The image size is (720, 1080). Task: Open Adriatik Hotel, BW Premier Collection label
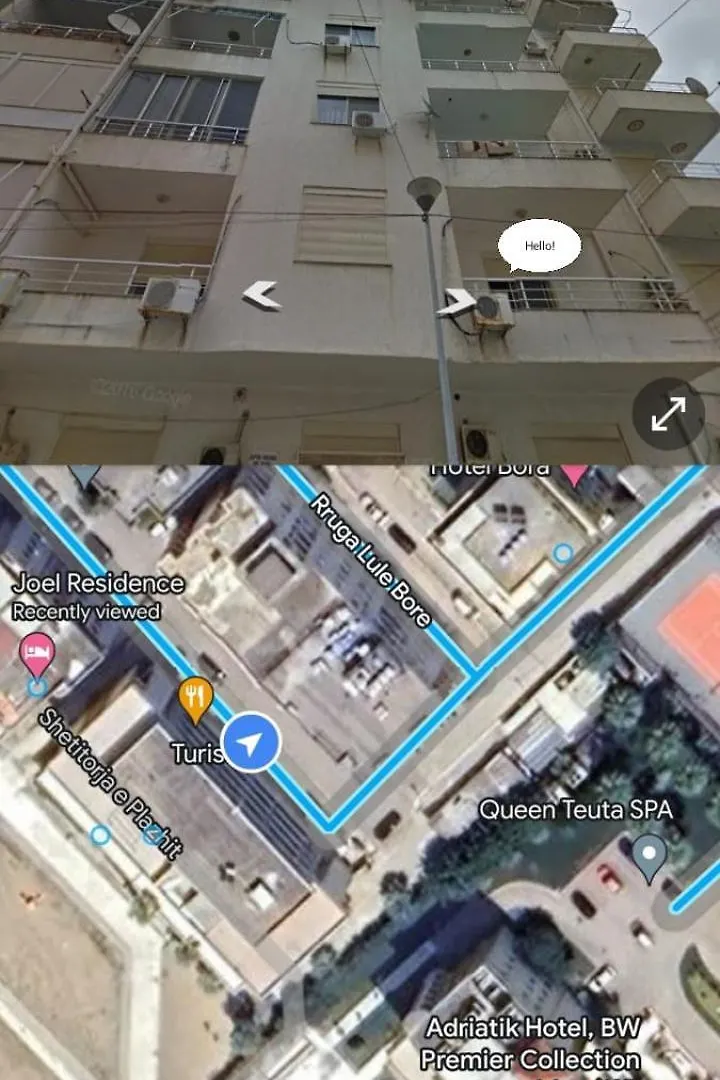coord(532,1042)
